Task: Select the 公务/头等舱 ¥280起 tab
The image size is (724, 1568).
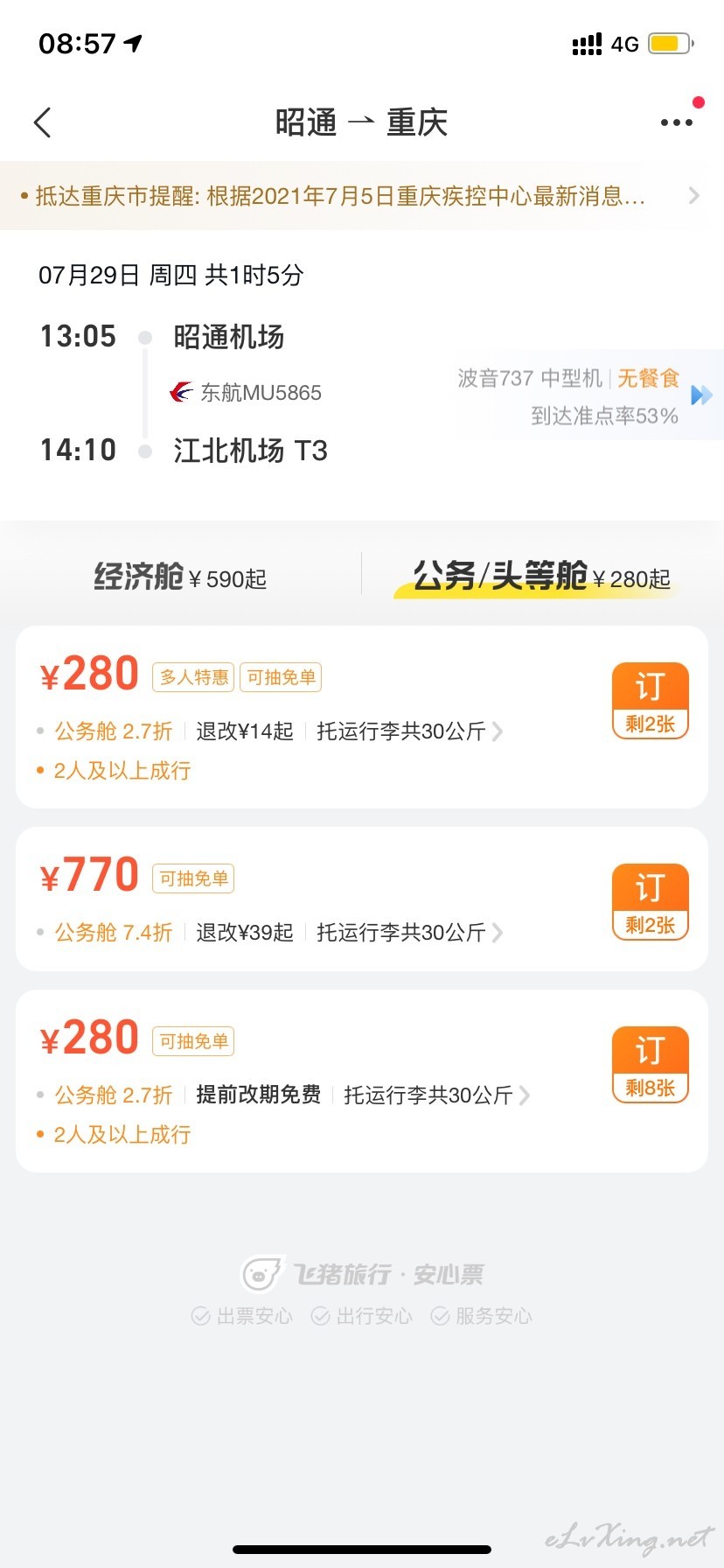Action: (x=541, y=577)
